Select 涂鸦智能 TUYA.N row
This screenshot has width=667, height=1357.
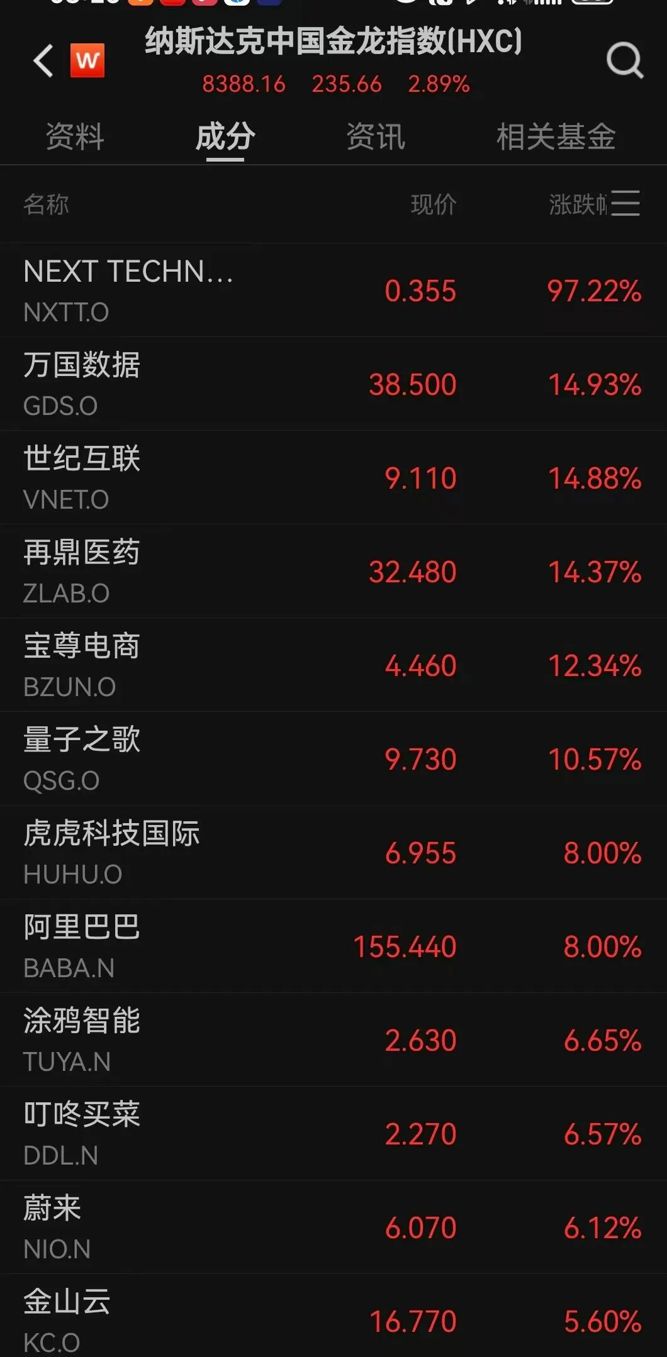(x=333, y=1040)
